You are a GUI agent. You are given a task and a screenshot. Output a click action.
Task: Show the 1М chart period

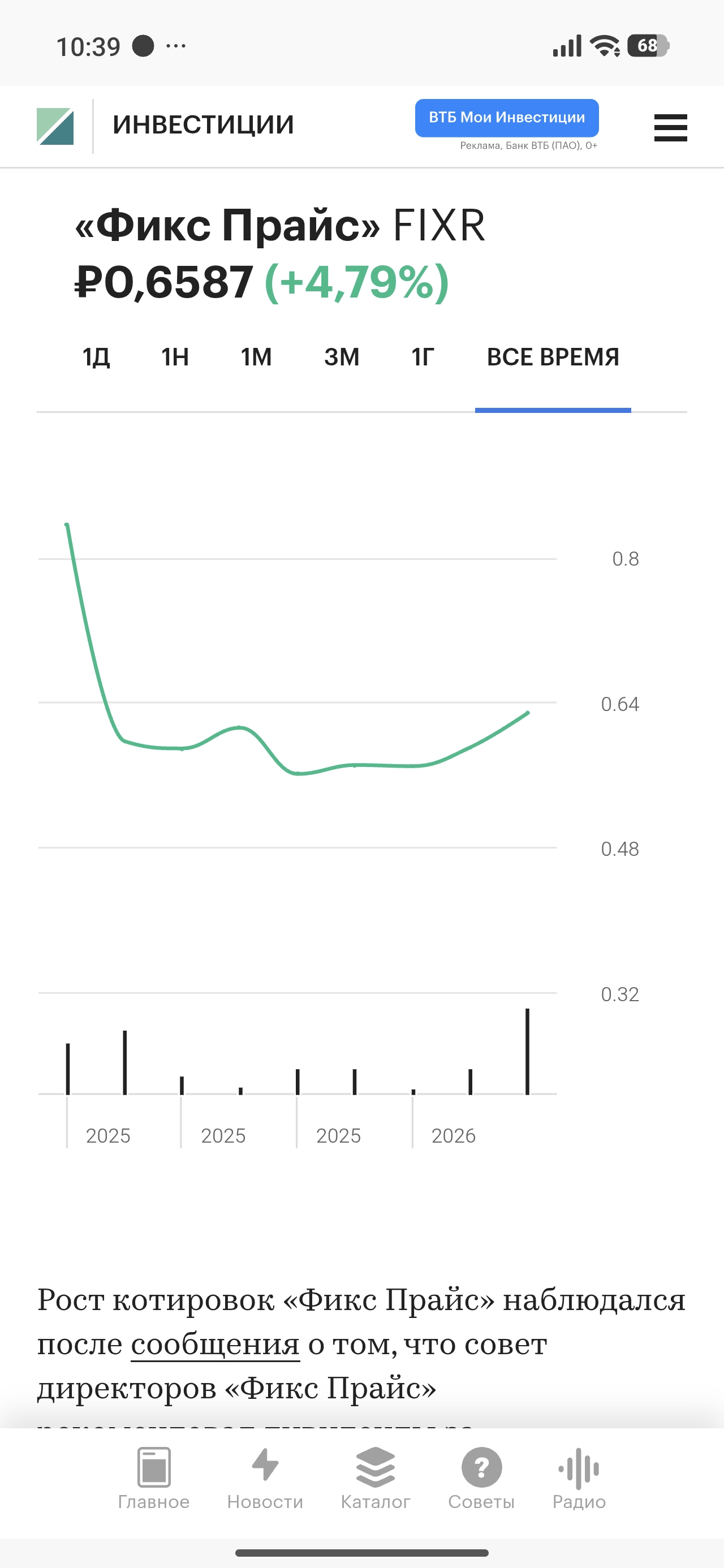[256, 357]
